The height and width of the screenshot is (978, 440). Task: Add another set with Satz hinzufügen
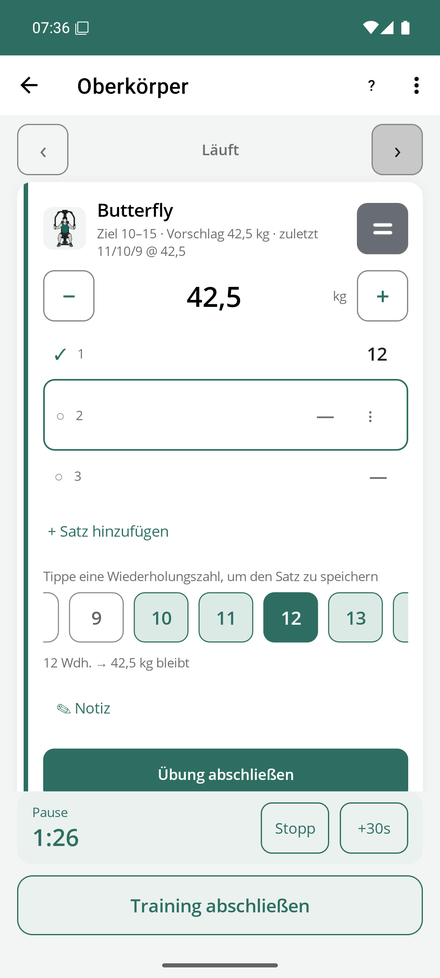coord(108,531)
